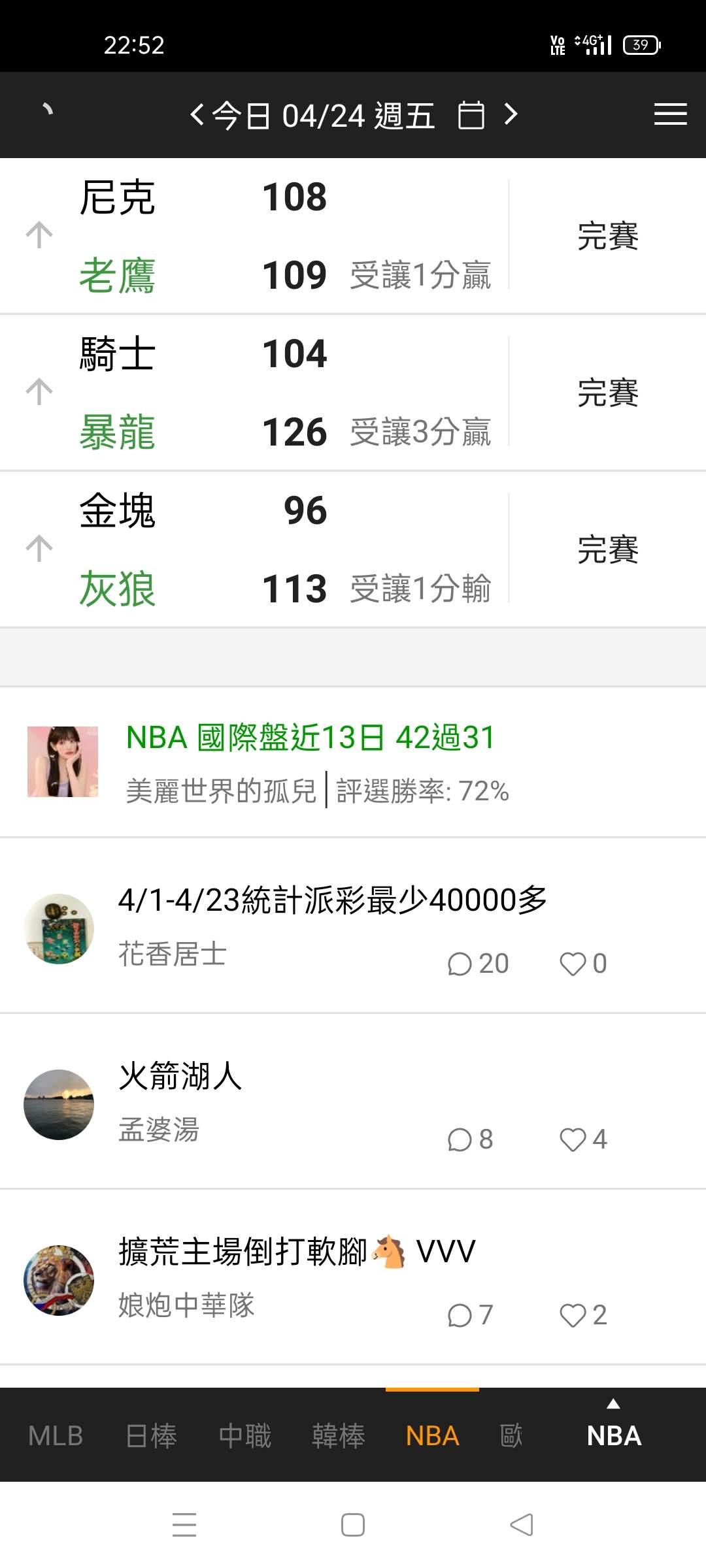
Task: Switch to the MLB tab
Action: [56, 1436]
